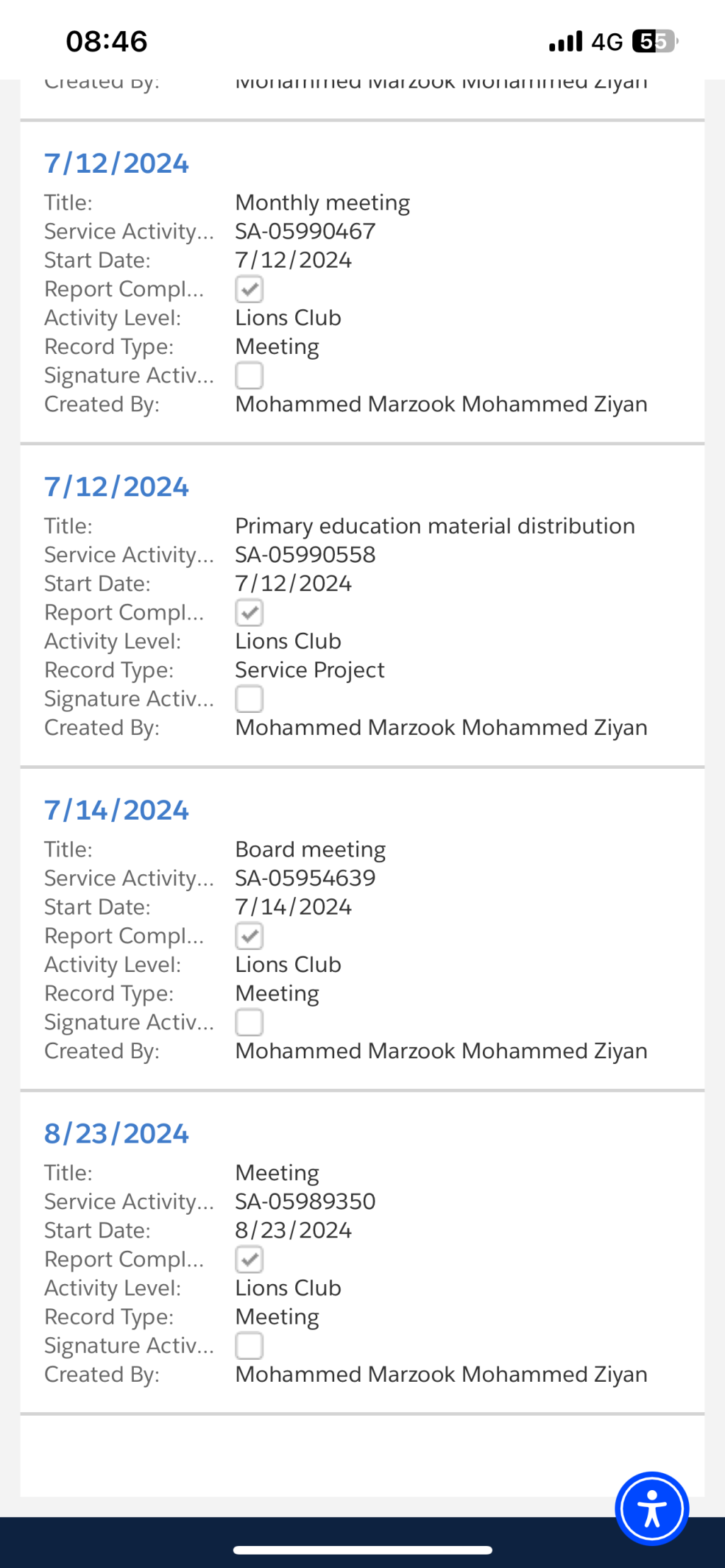Open the accessibility options button

(652, 1509)
